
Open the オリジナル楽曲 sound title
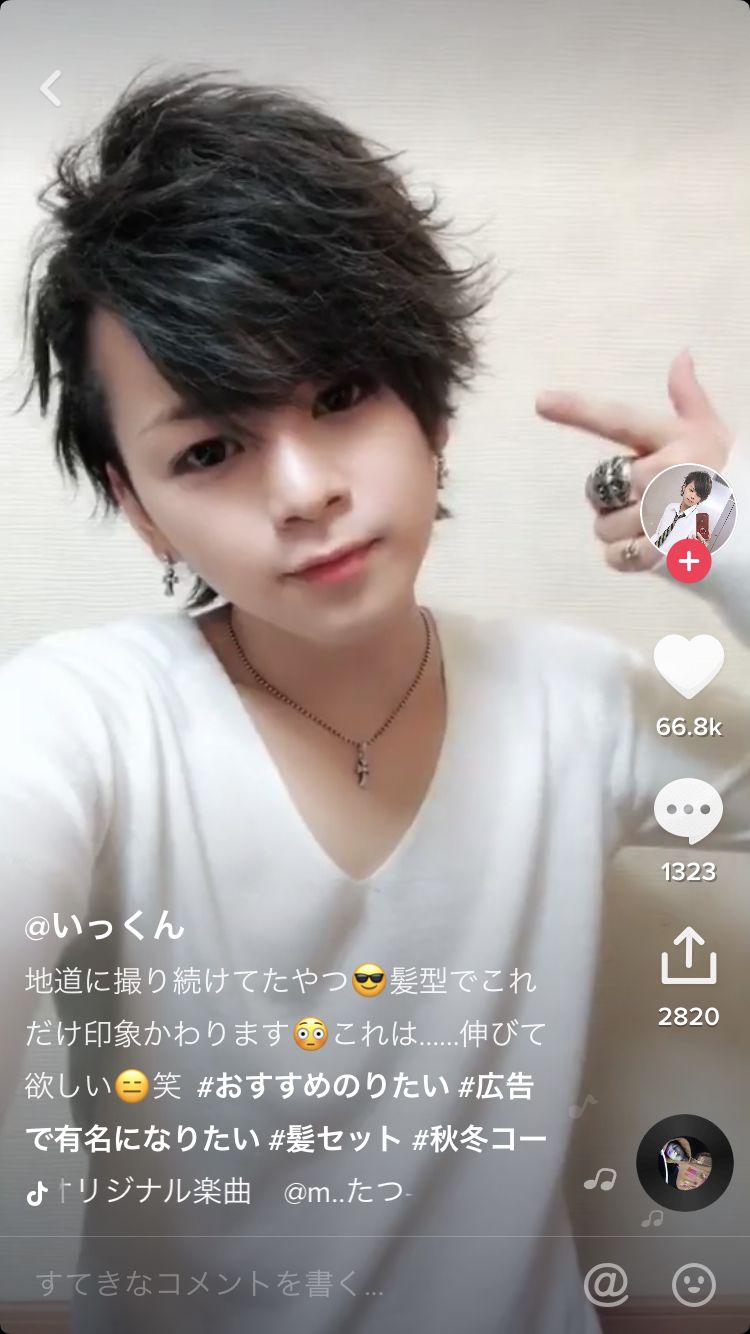[160, 1192]
